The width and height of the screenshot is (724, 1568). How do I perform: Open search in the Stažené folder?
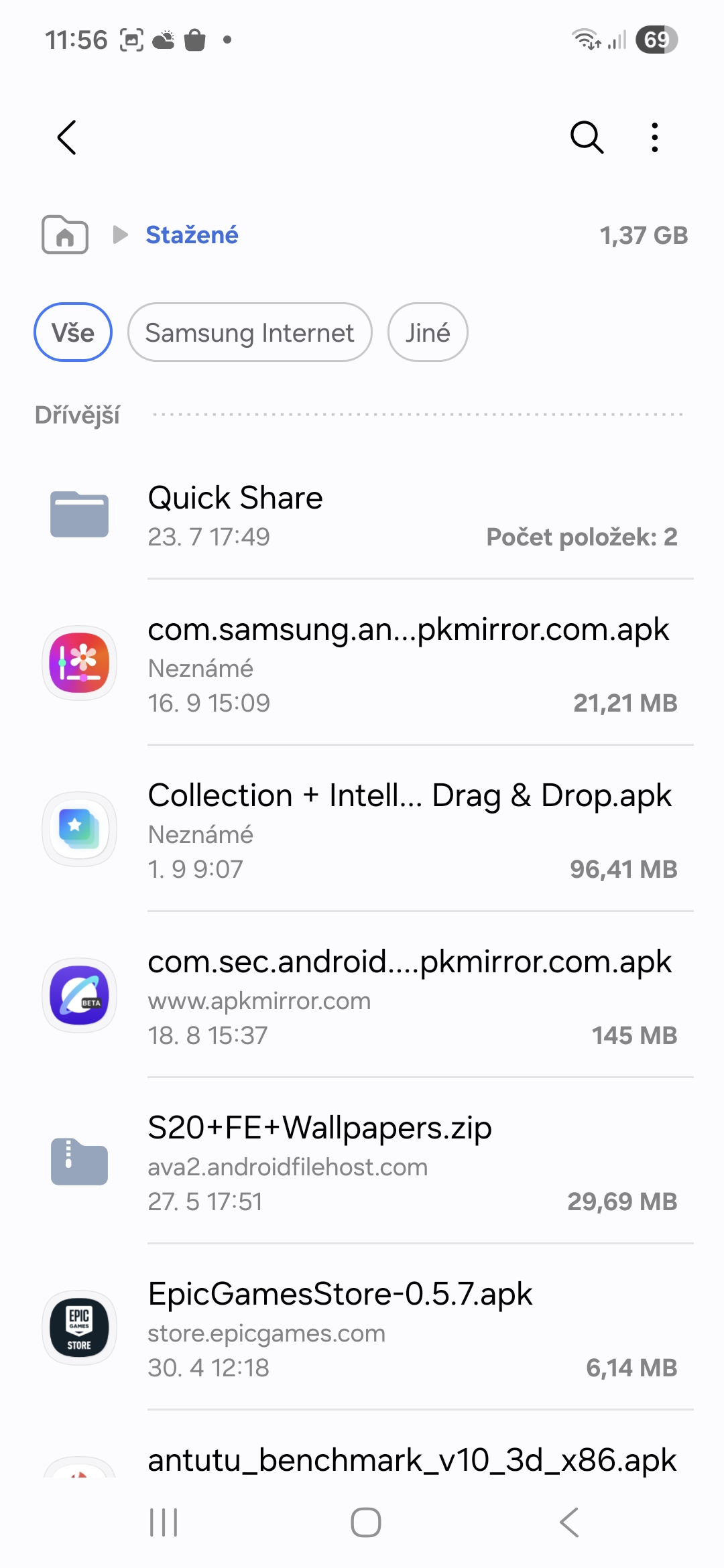coord(587,137)
